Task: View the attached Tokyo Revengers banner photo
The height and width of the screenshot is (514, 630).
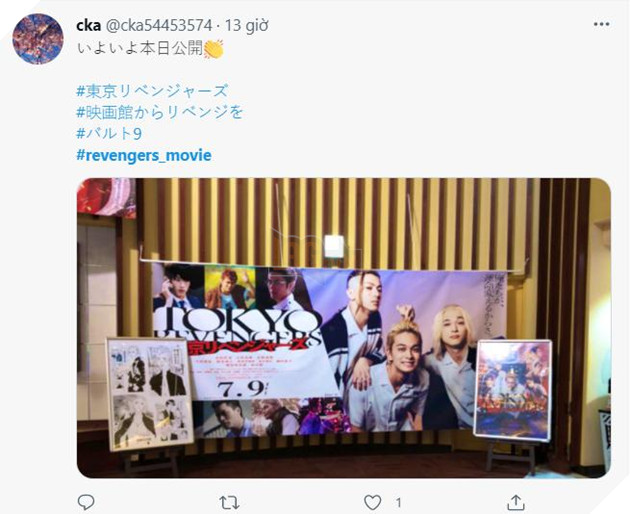Action: click(343, 326)
